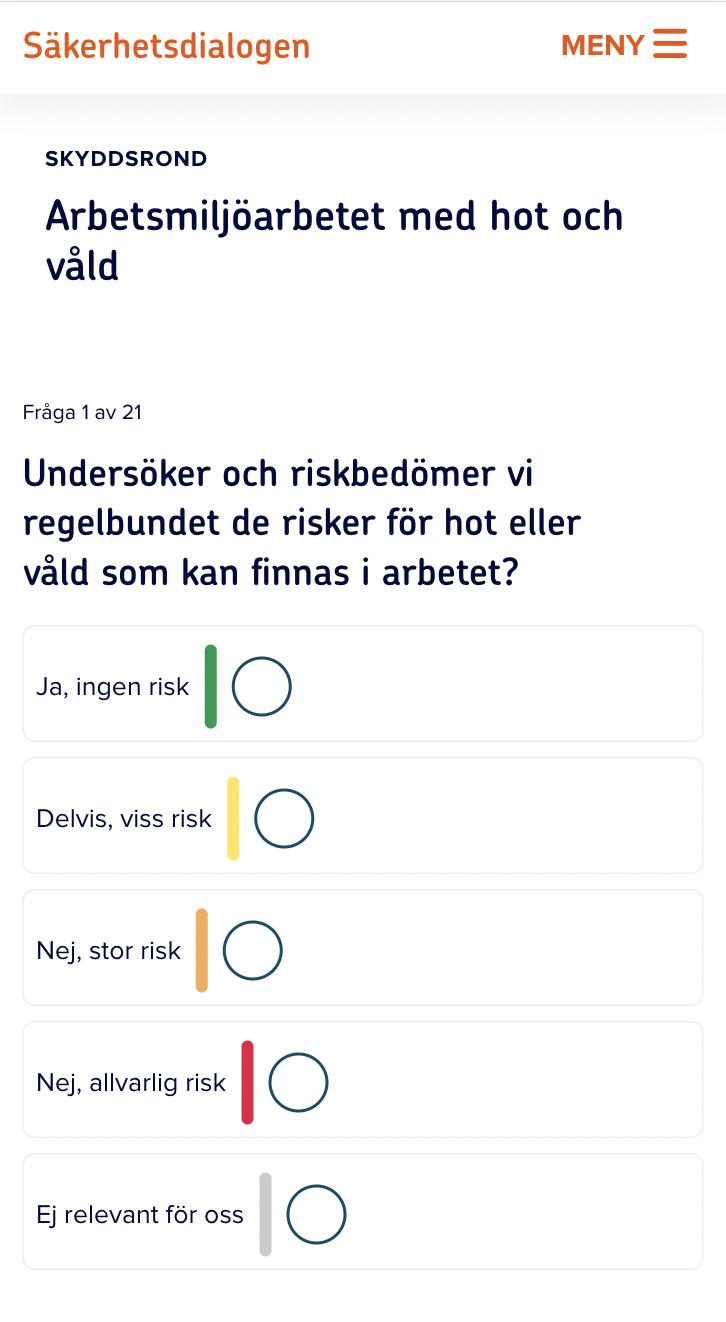Open the MENY hamburger menu
The image size is (726, 1322).
pyautogui.click(x=624, y=45)
